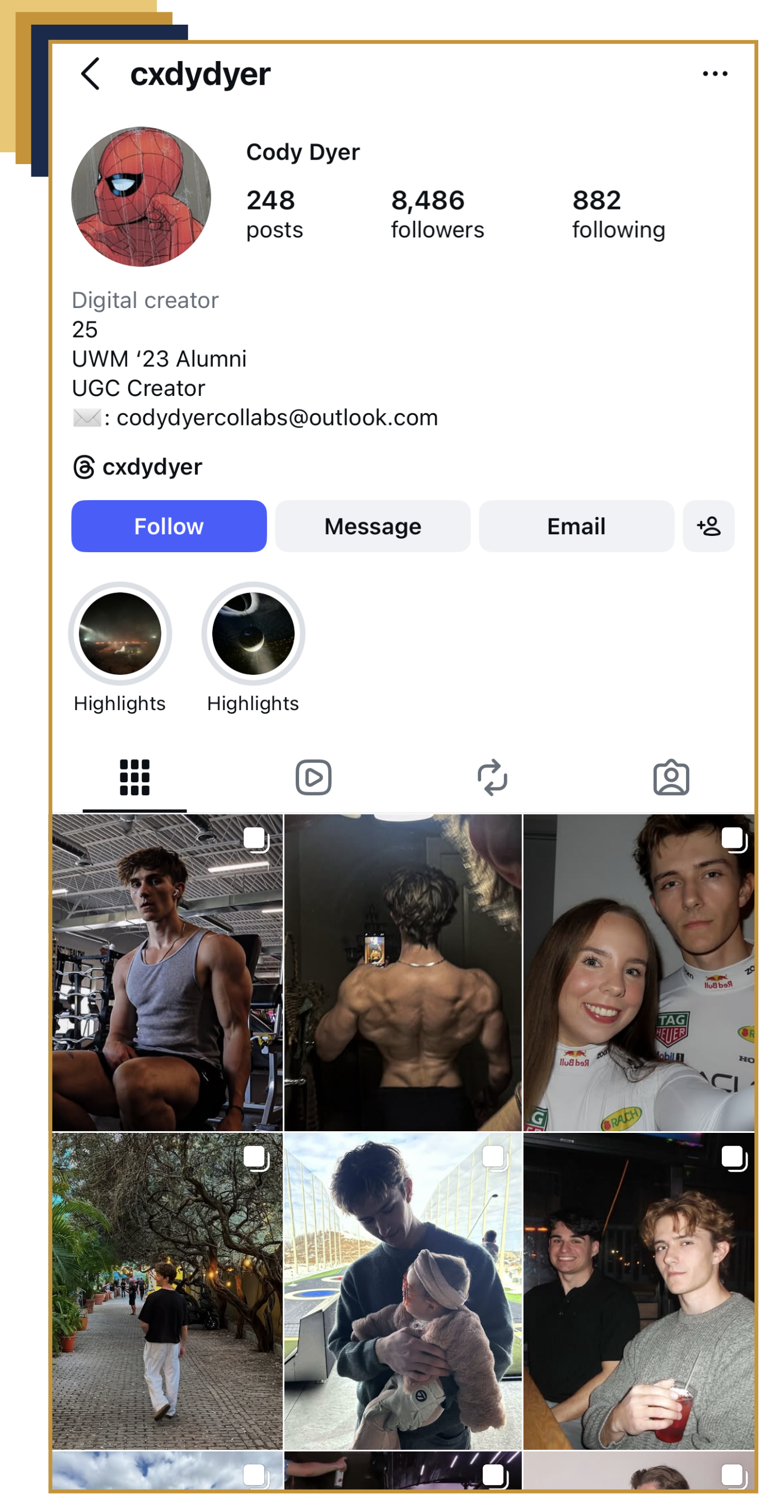Screen dimensions: 784x1512
Task: Open the three-dot options menu
Action: [715, 74]
